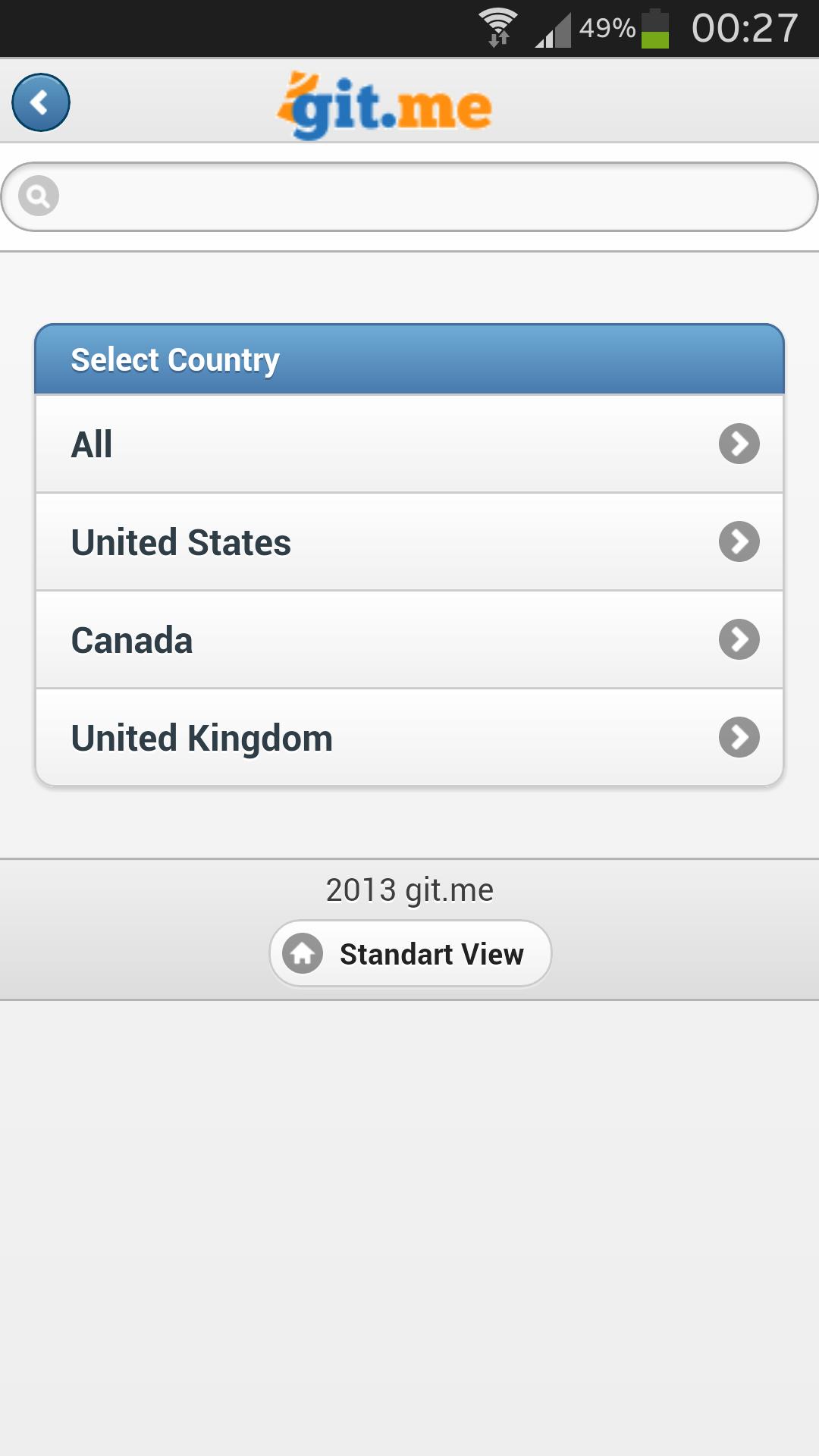Go back using the header arrow

(x=41, y=102)
